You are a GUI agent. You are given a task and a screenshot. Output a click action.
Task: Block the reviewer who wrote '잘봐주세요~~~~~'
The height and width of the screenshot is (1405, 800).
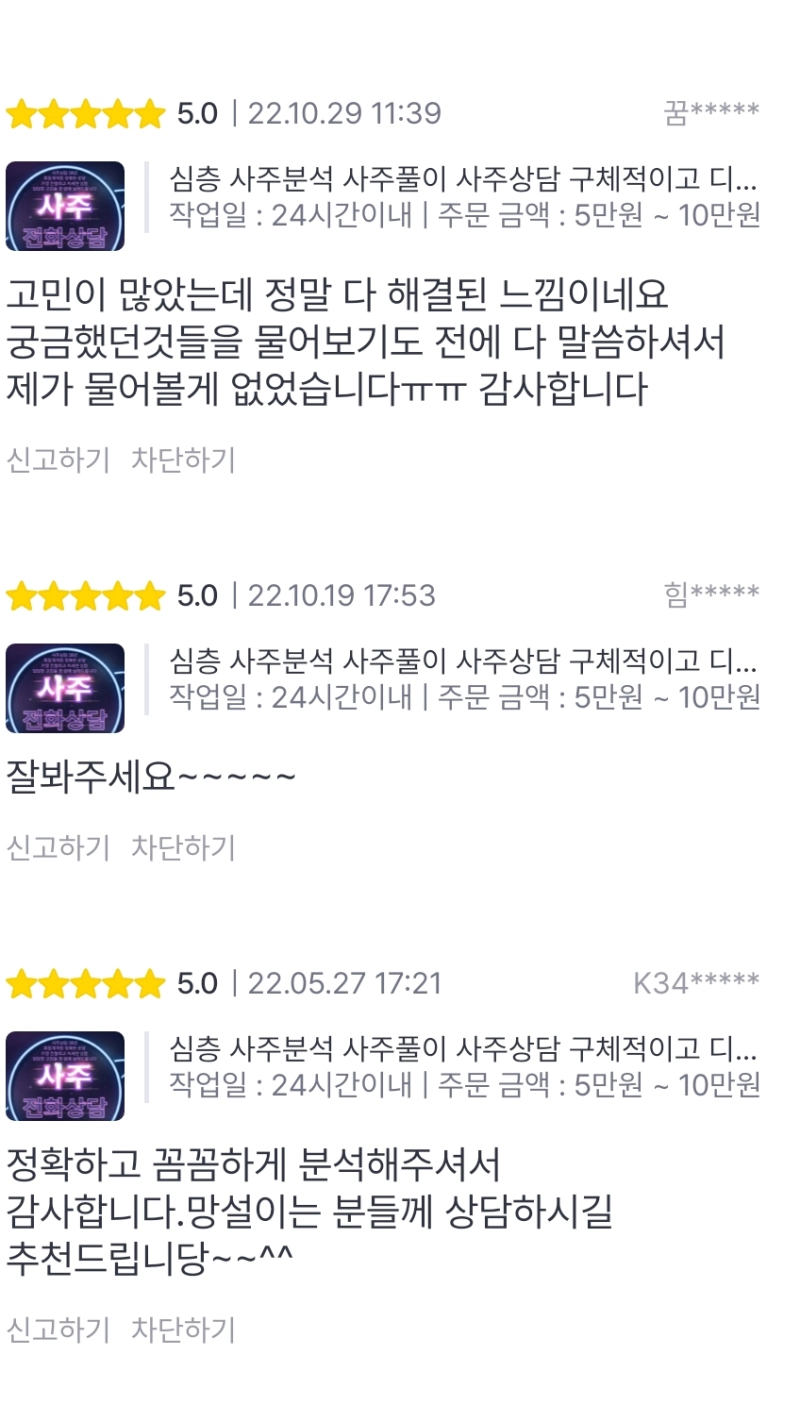pyautogui.click(x=183, y=848)
